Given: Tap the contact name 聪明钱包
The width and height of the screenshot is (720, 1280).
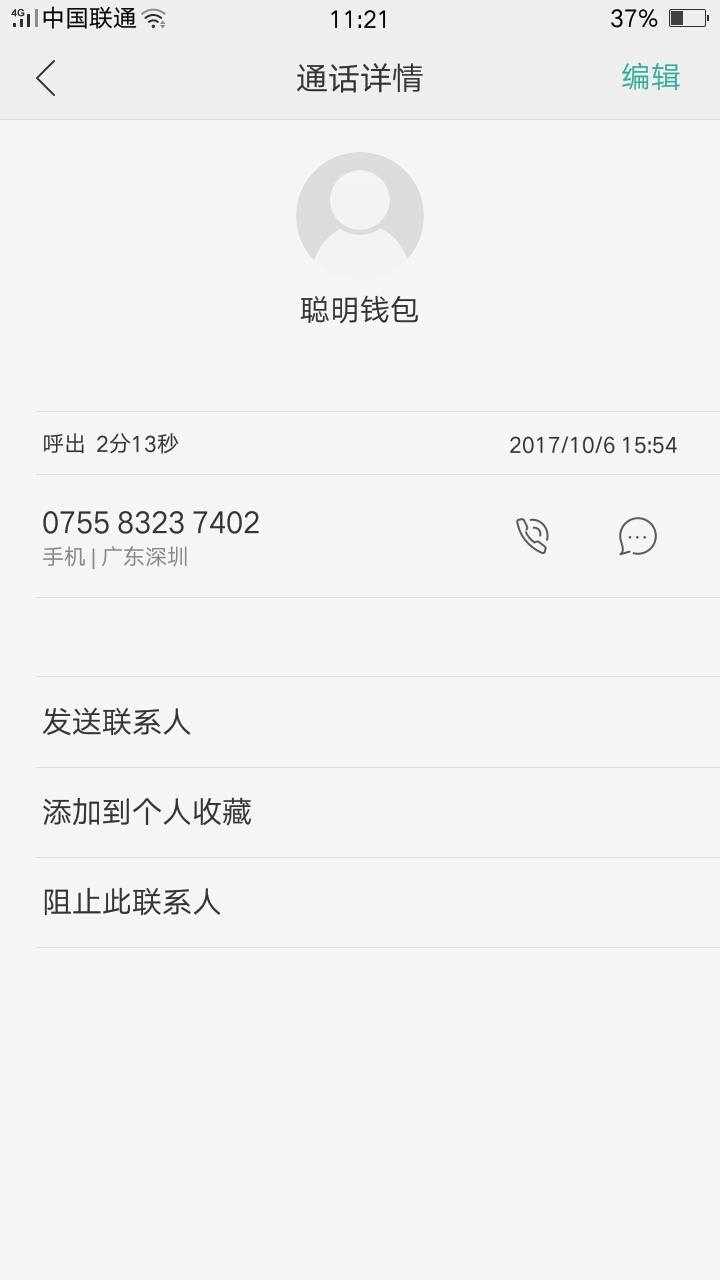Looking at the screenshot, I should (x=359, y=310).
